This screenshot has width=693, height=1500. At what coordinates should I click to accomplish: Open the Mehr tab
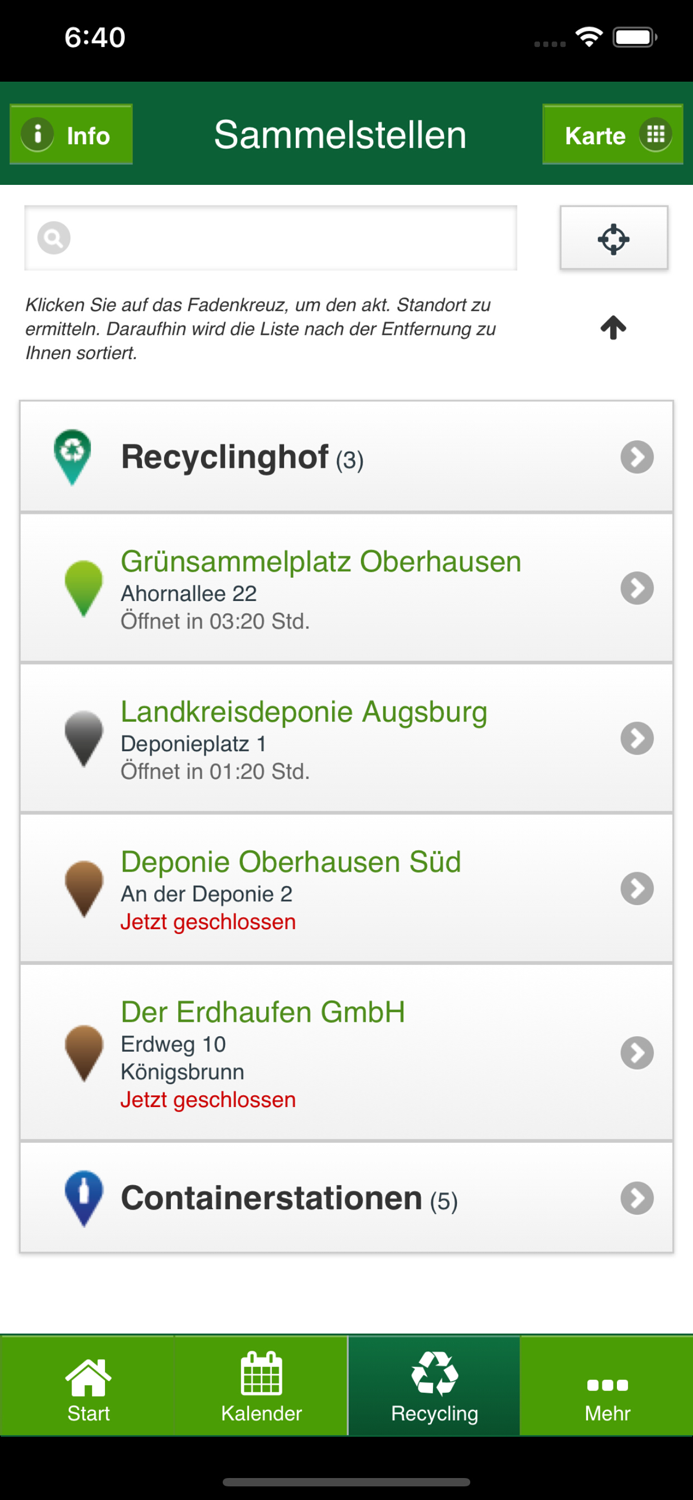pos(607,1386)
